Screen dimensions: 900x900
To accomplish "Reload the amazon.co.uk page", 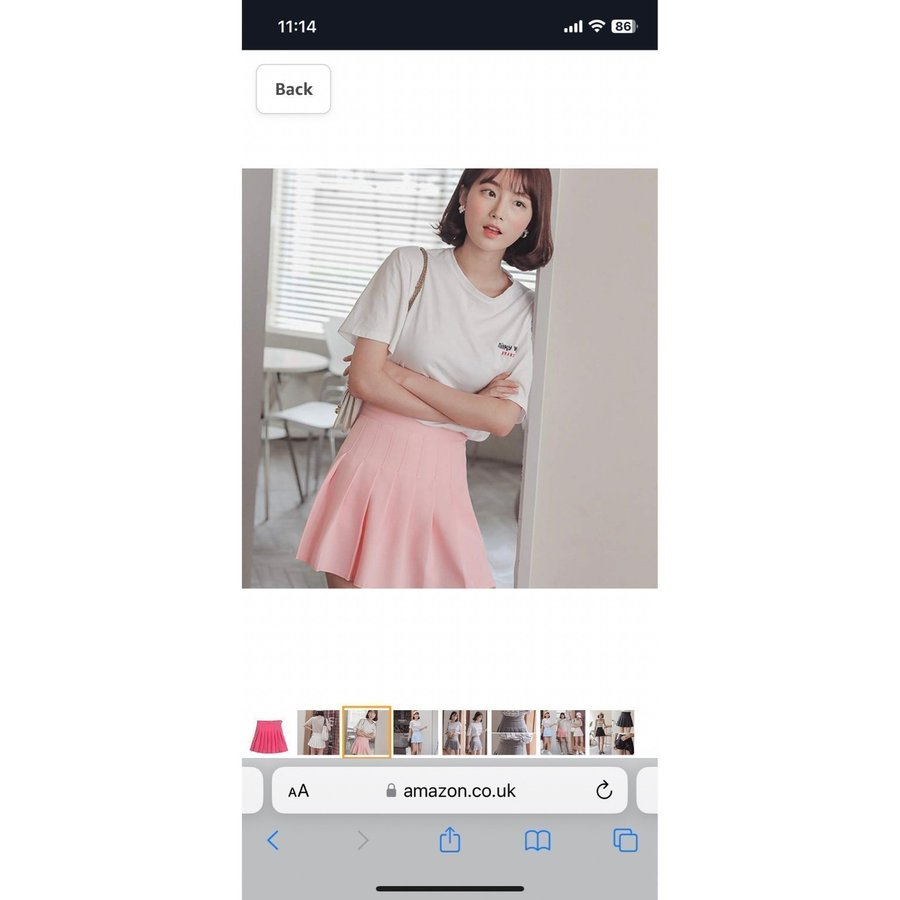I will tap(604, 791).
